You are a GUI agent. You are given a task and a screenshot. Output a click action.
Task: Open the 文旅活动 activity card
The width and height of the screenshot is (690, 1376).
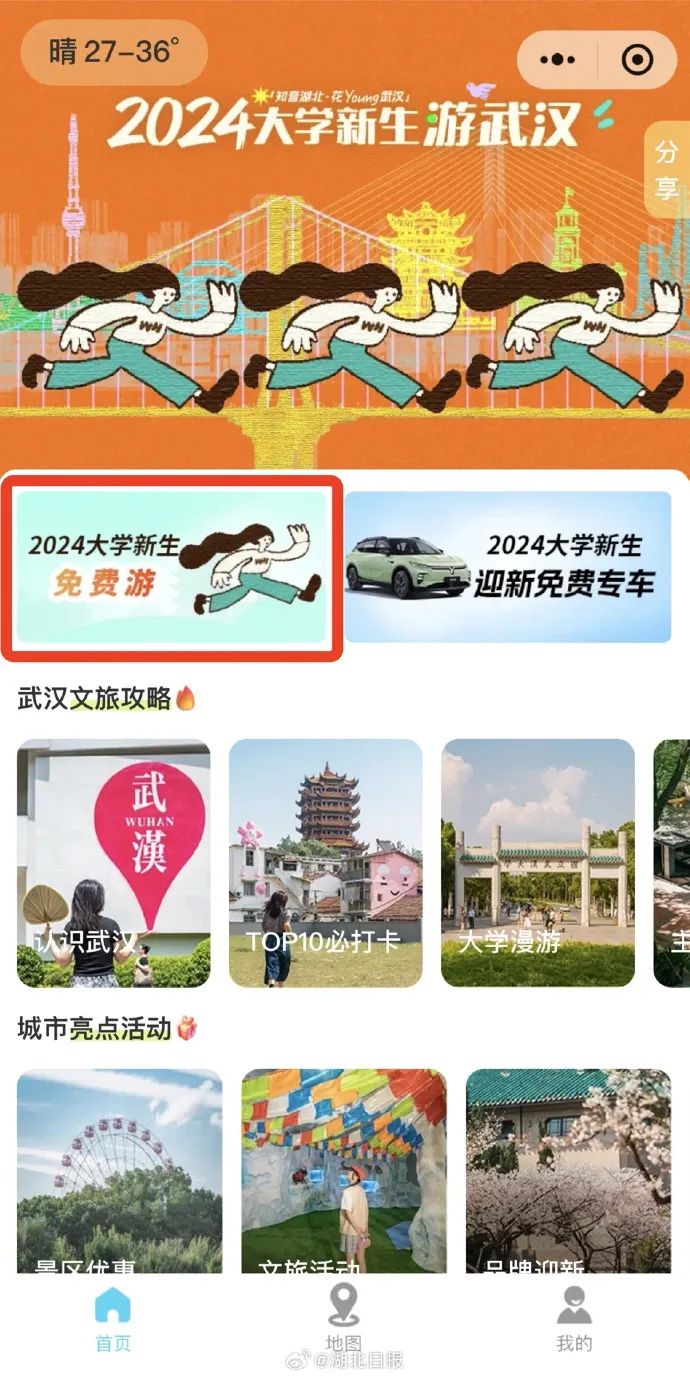[x=344, y=1170]
